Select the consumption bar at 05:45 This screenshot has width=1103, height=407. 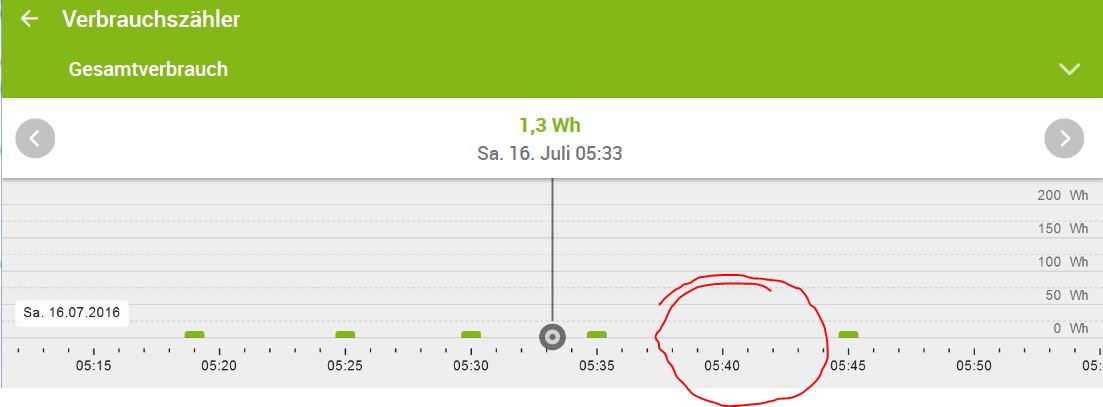coord(848,334)
